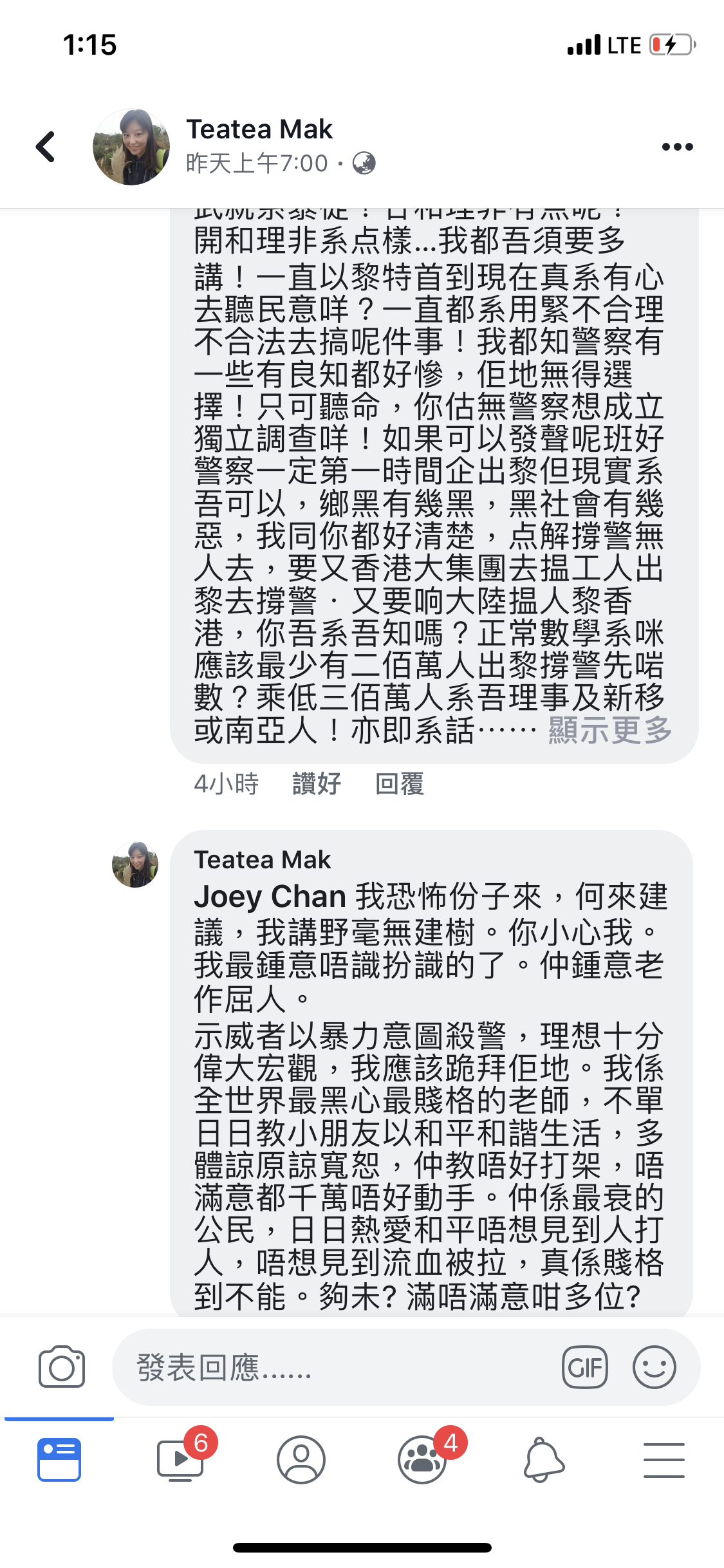Open the notifications bell tab
The image size is (724, 1568).
click(543, 1460)
